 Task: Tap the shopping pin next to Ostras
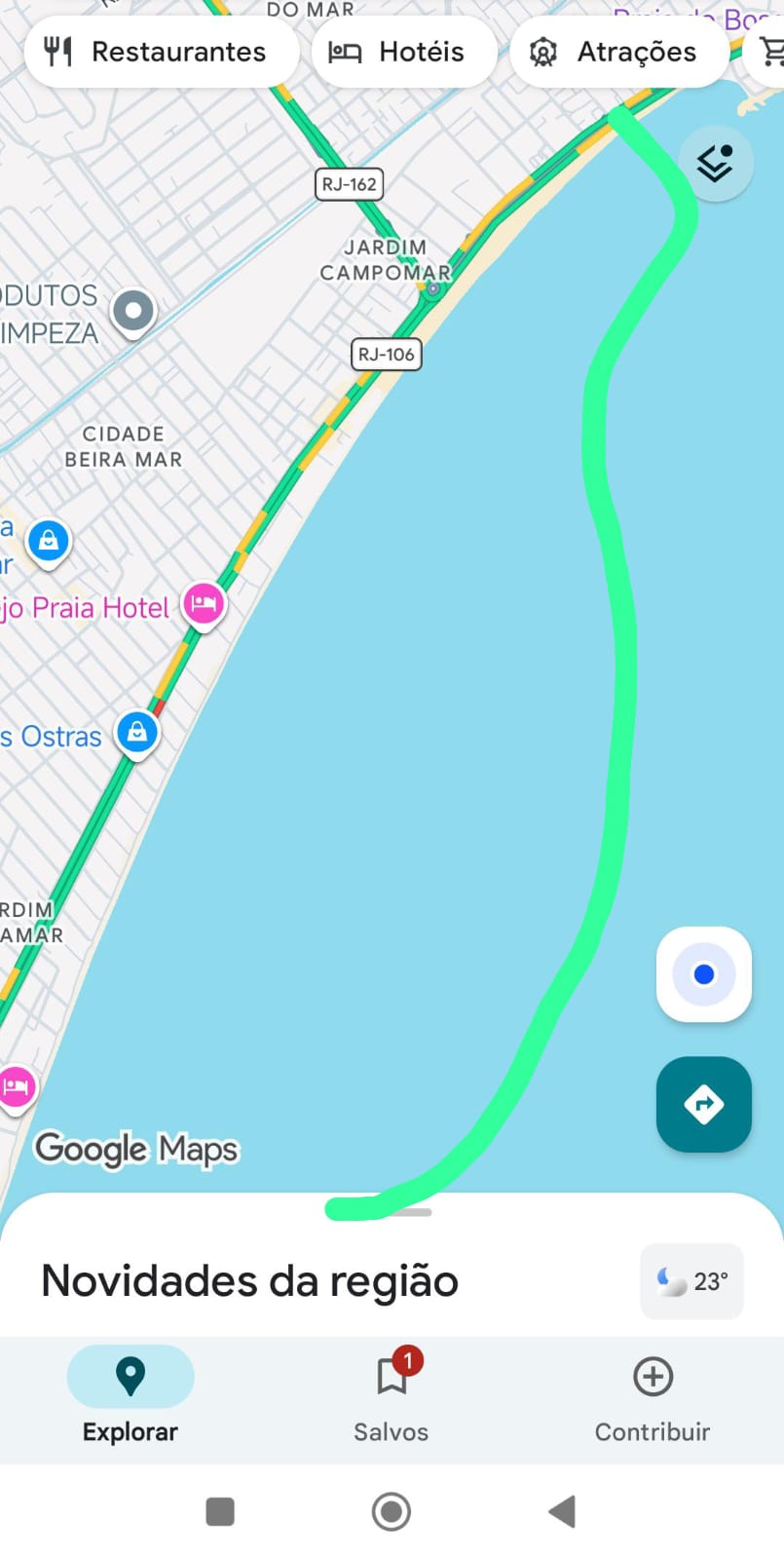point(137,733)
